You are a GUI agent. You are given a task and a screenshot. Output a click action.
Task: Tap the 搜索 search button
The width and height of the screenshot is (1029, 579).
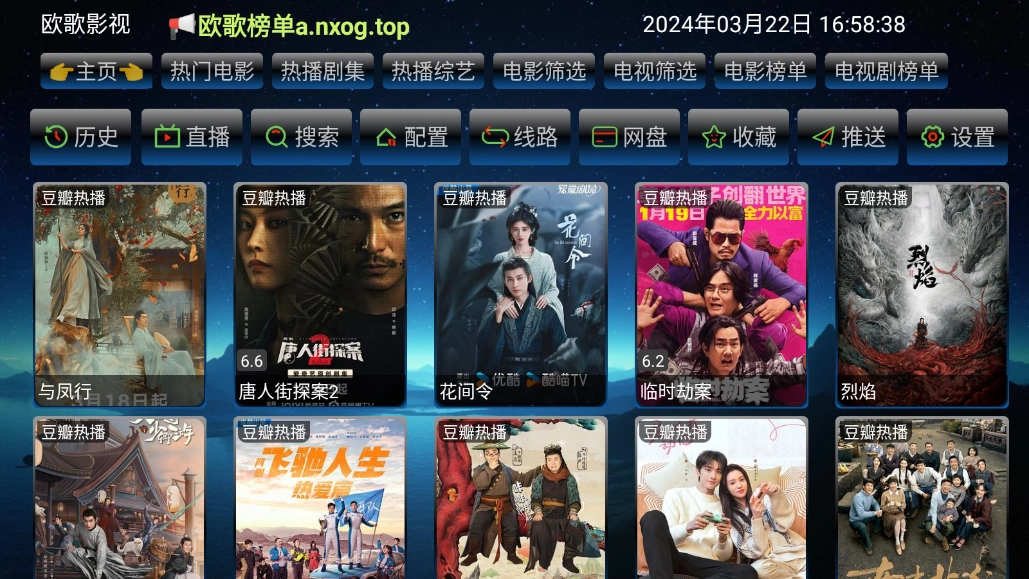click(301, 137)
